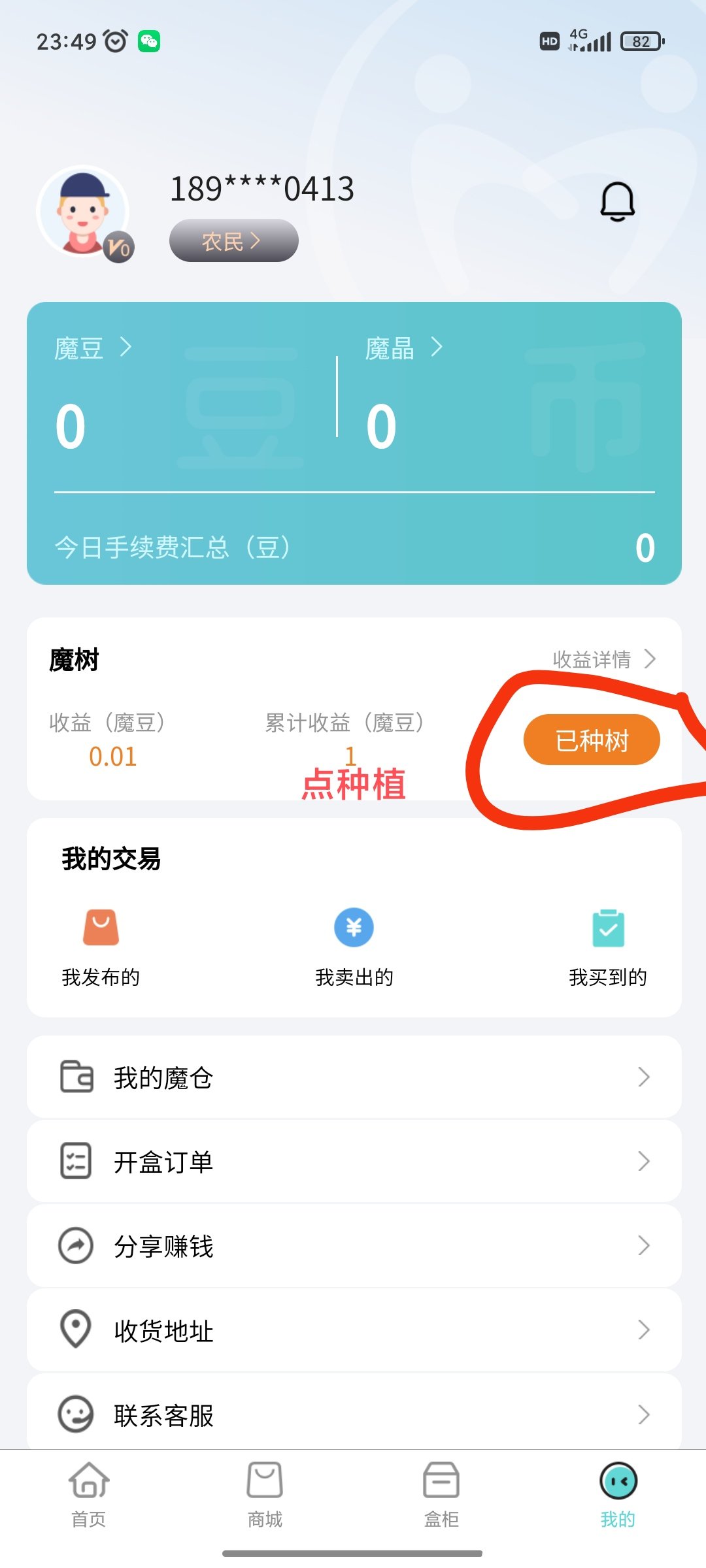Open 我的魔仓 row

point(354,1077)
